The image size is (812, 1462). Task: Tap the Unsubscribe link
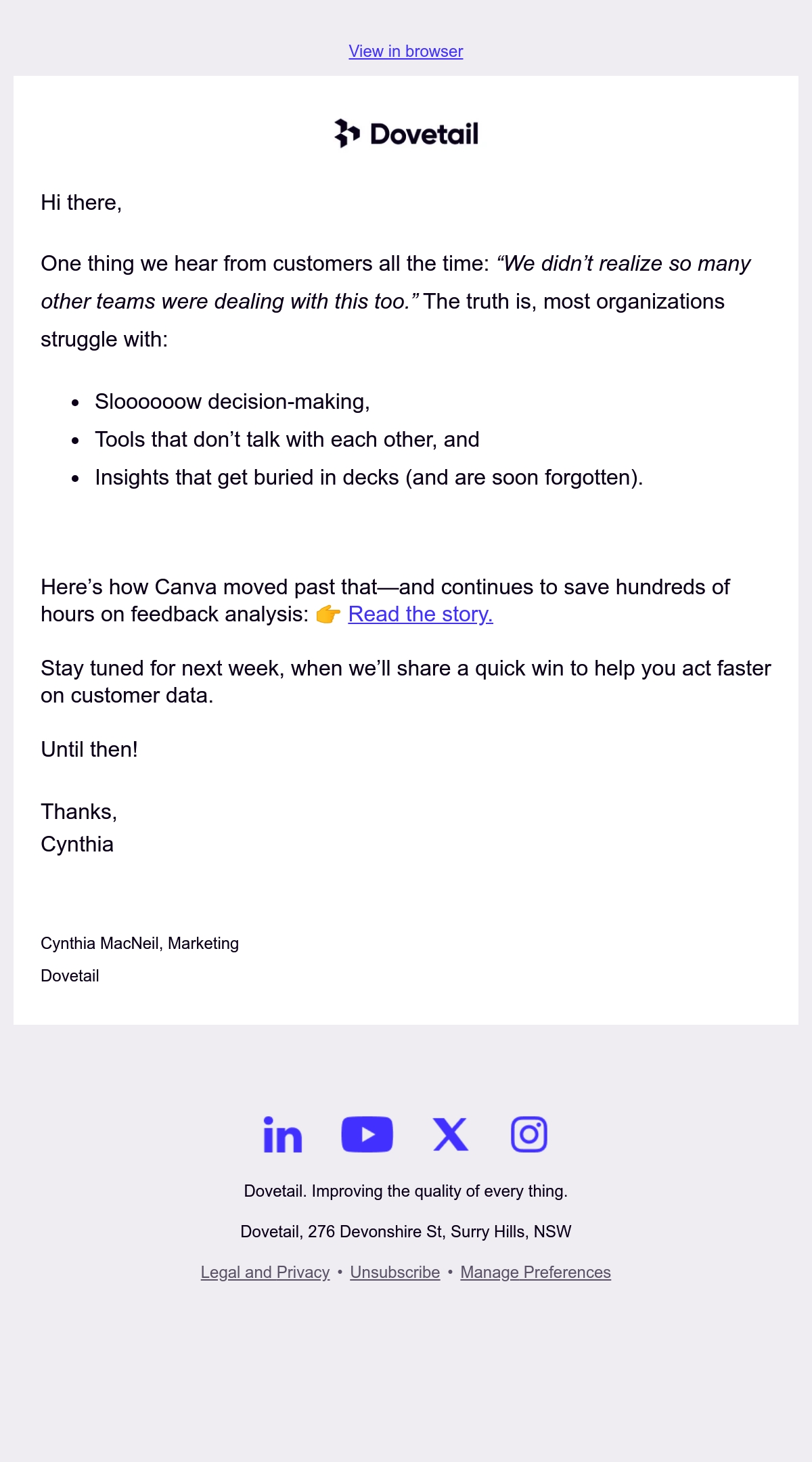click(395, 1272)
